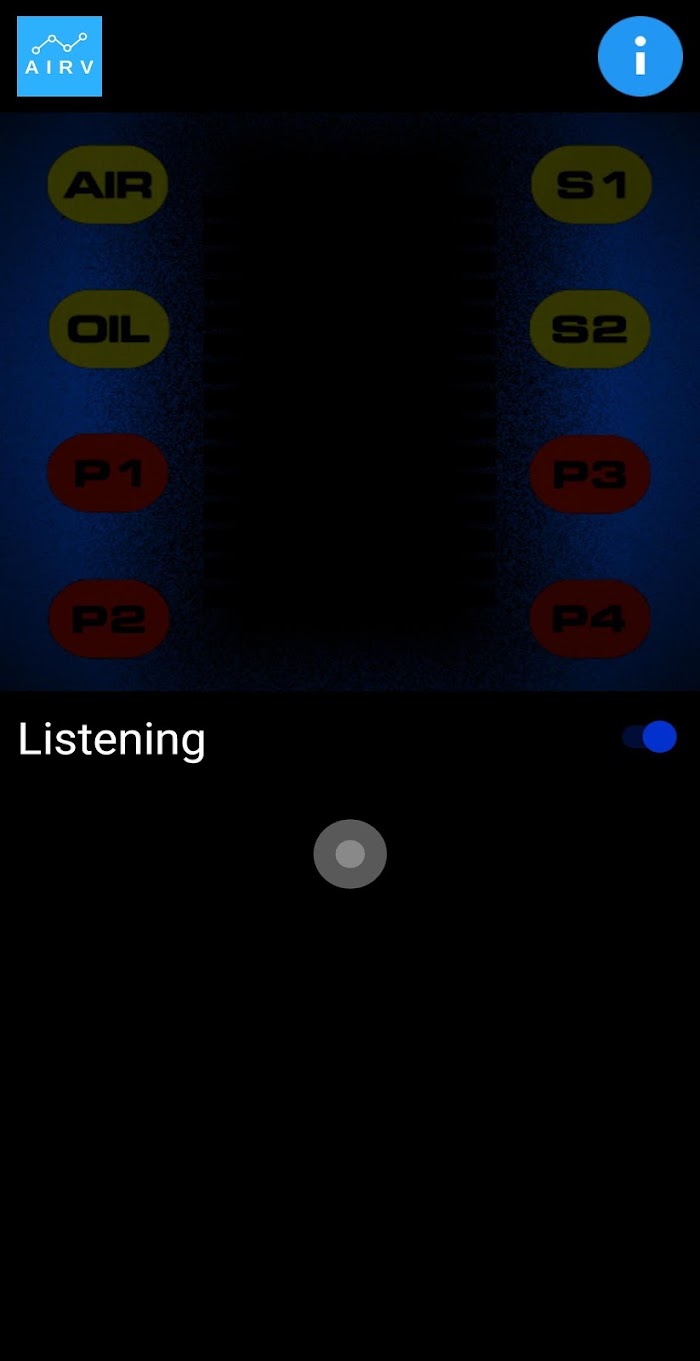Turn off the Listening switch
Viewport: 700px width, 1361px height.
(650, 737)
